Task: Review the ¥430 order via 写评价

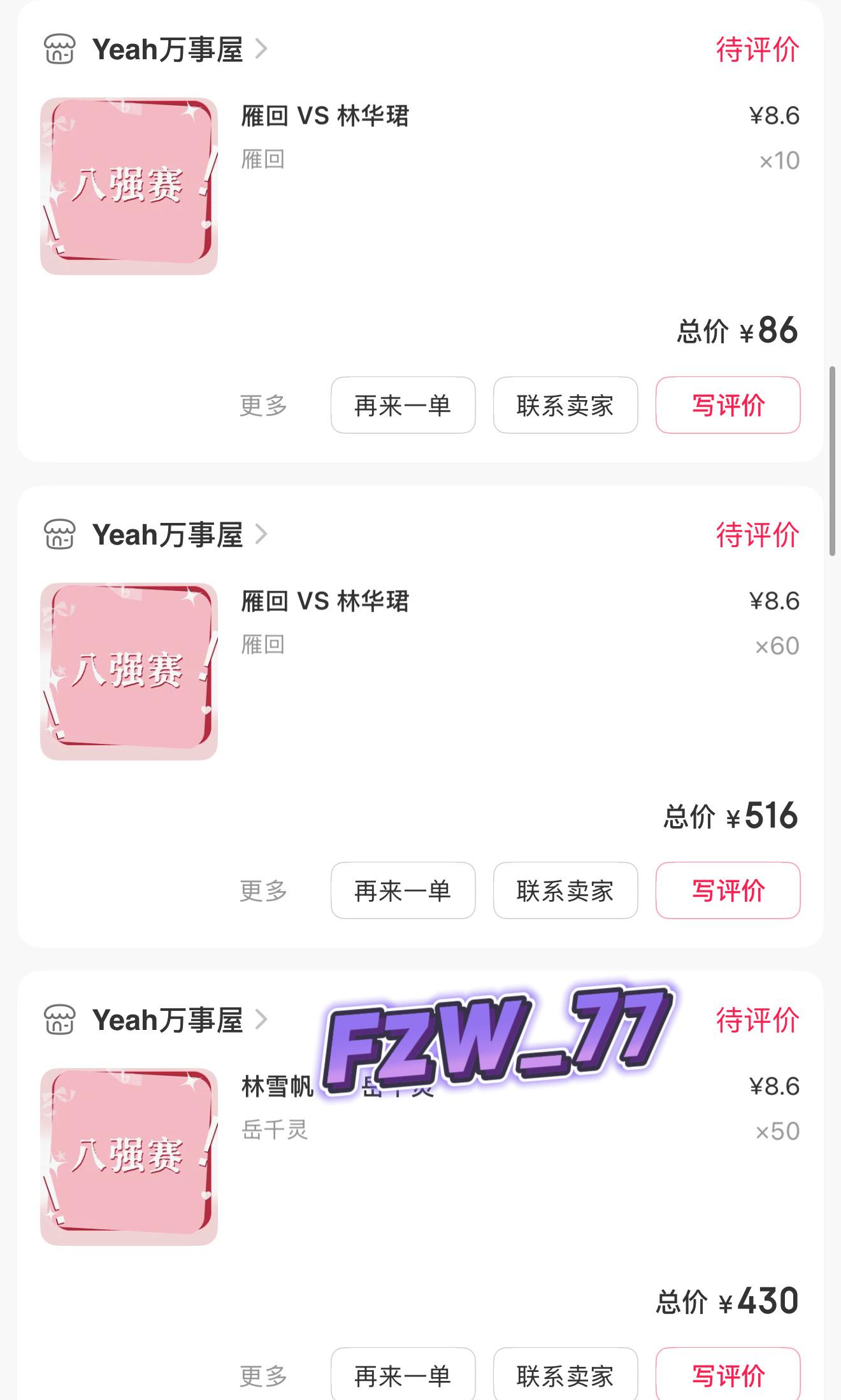Action: click(728, 1376)
